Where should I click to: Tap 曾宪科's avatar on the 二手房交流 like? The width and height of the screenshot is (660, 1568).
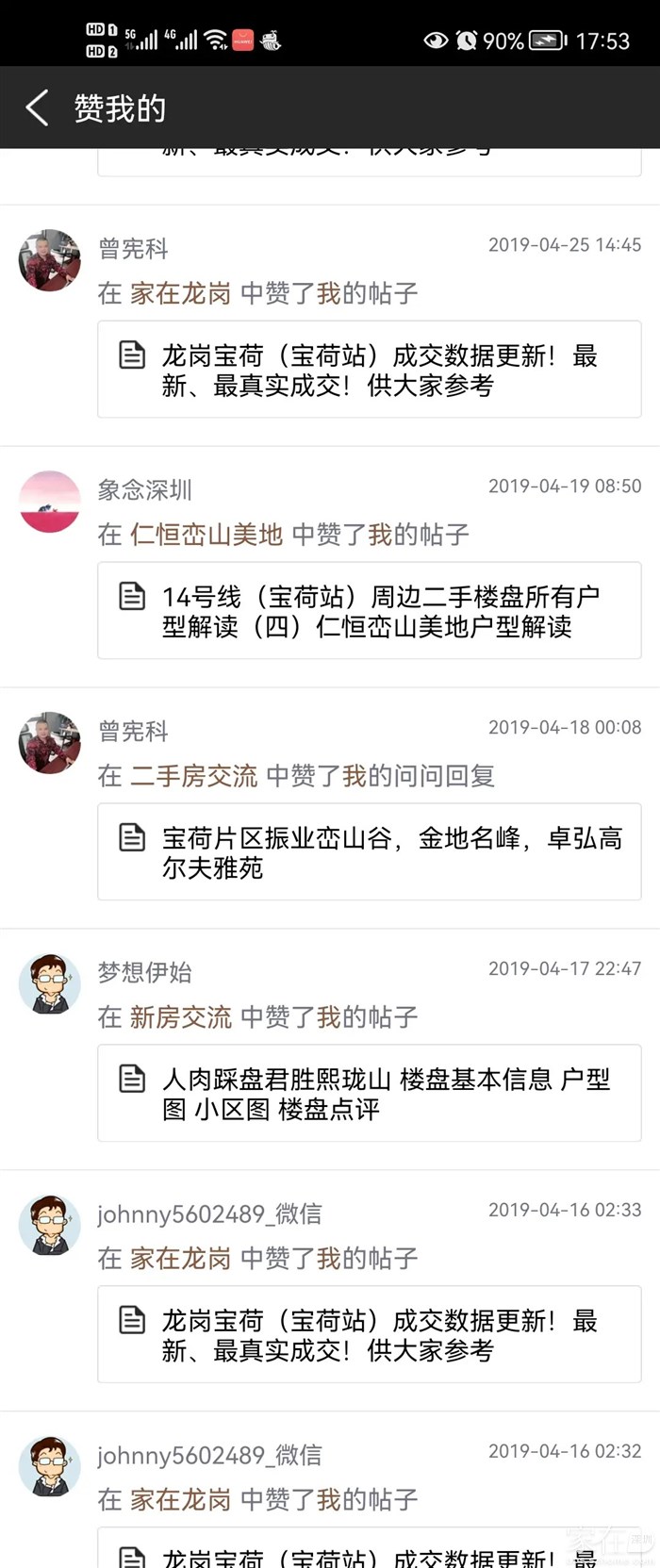(50, 743)
